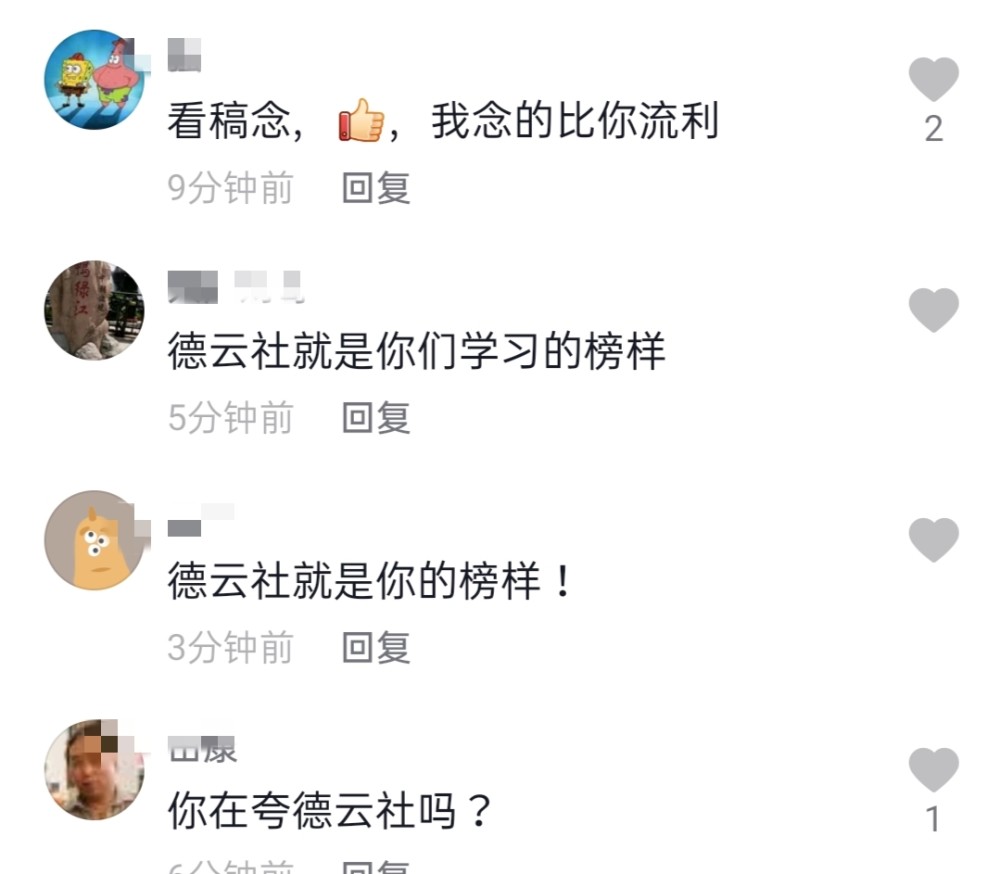
Task: Reply to the comment posted 3分钟前
Action: [x=376, y=648]
